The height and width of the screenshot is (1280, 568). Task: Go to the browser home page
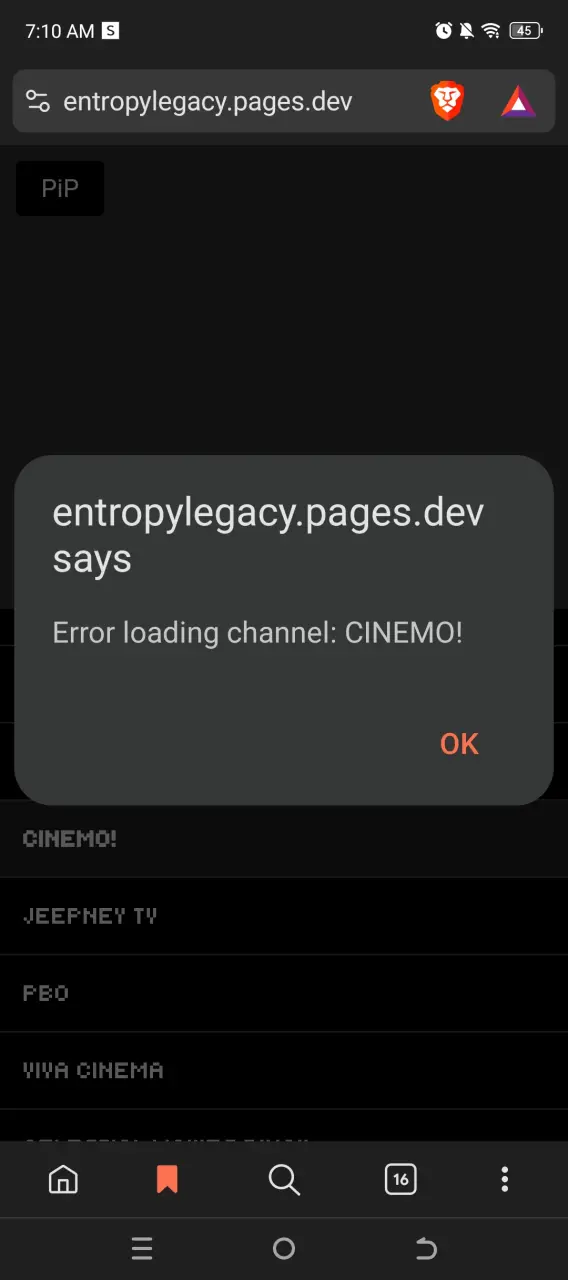pyautogui.click(x=63, y=1180)
